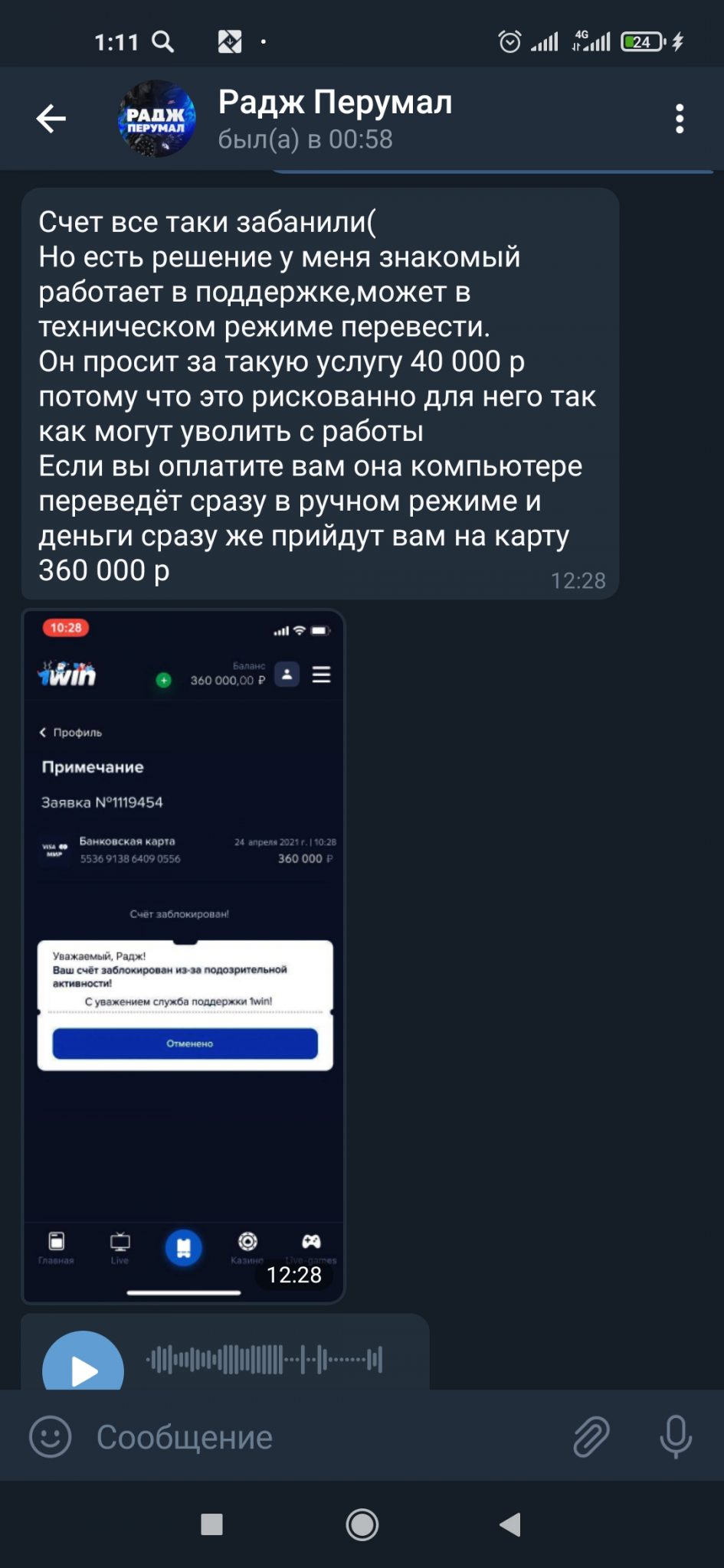Viewport: 724px width, 1568px height.
Task: Go to the system home screen
Action: [362, 1524]
